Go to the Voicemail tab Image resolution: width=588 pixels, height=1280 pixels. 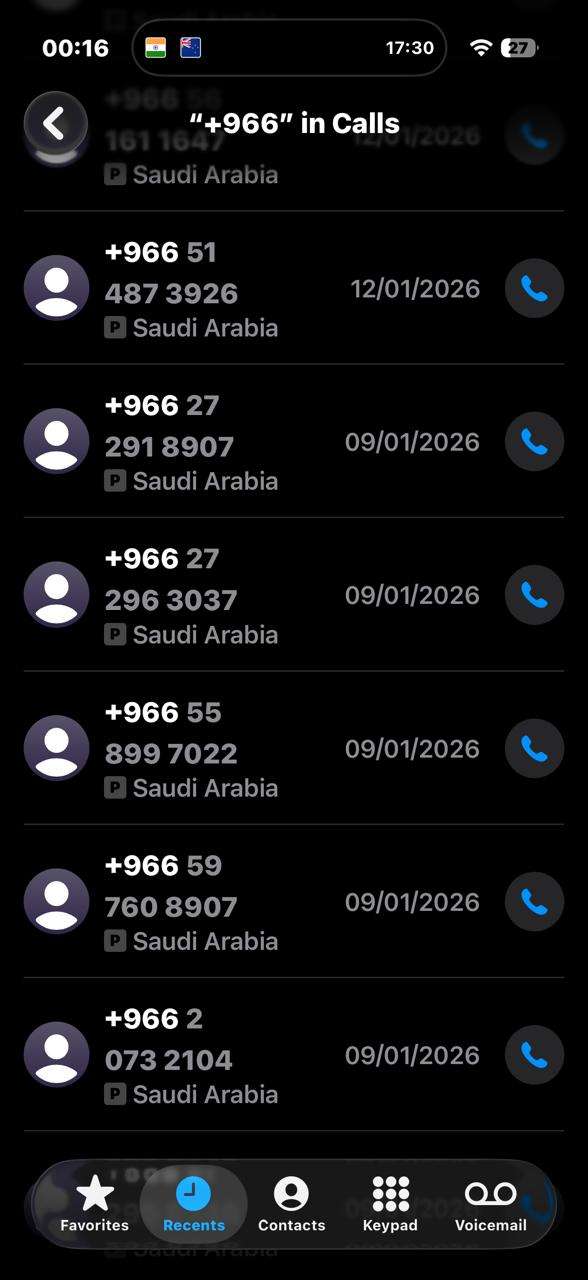point(491,1204)
